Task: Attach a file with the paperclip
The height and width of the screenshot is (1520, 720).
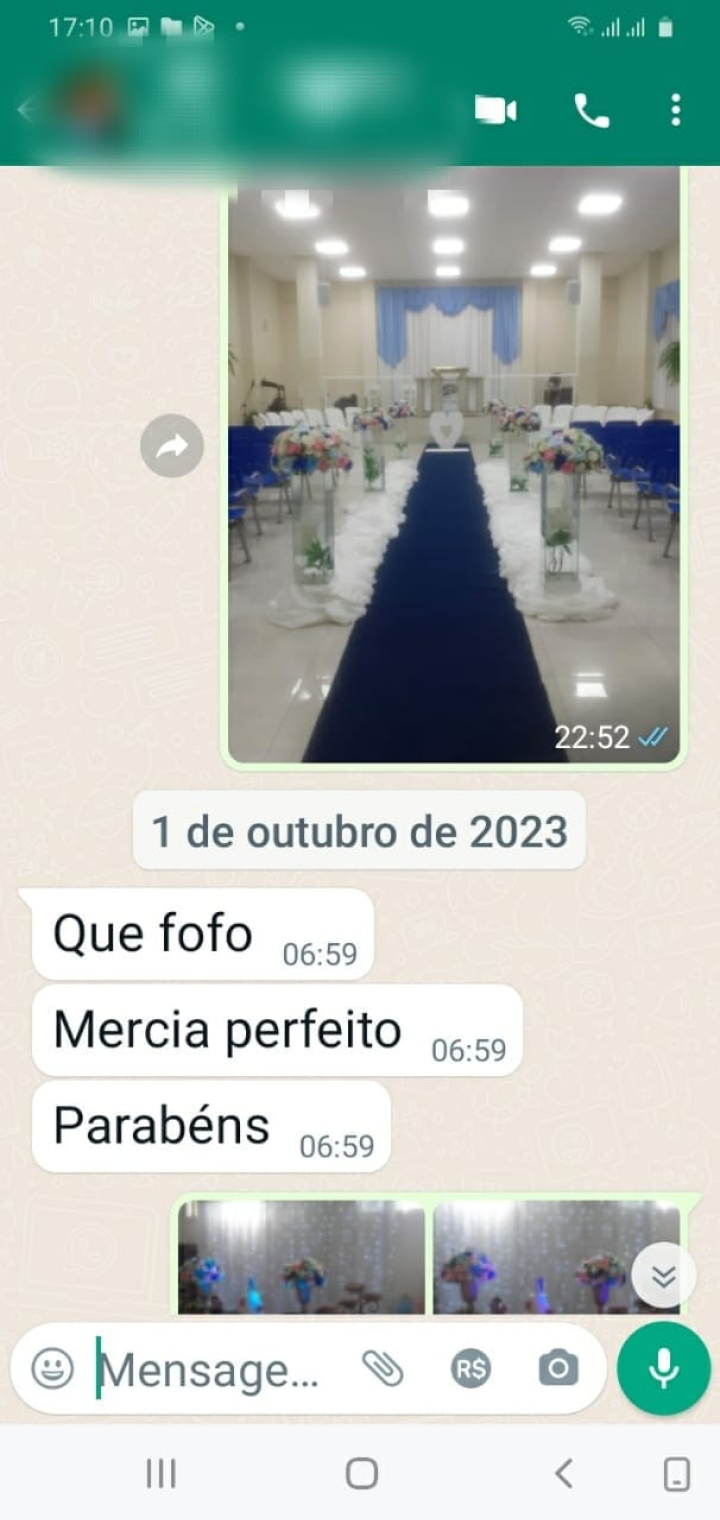Action: click(x=382, y=1368)
